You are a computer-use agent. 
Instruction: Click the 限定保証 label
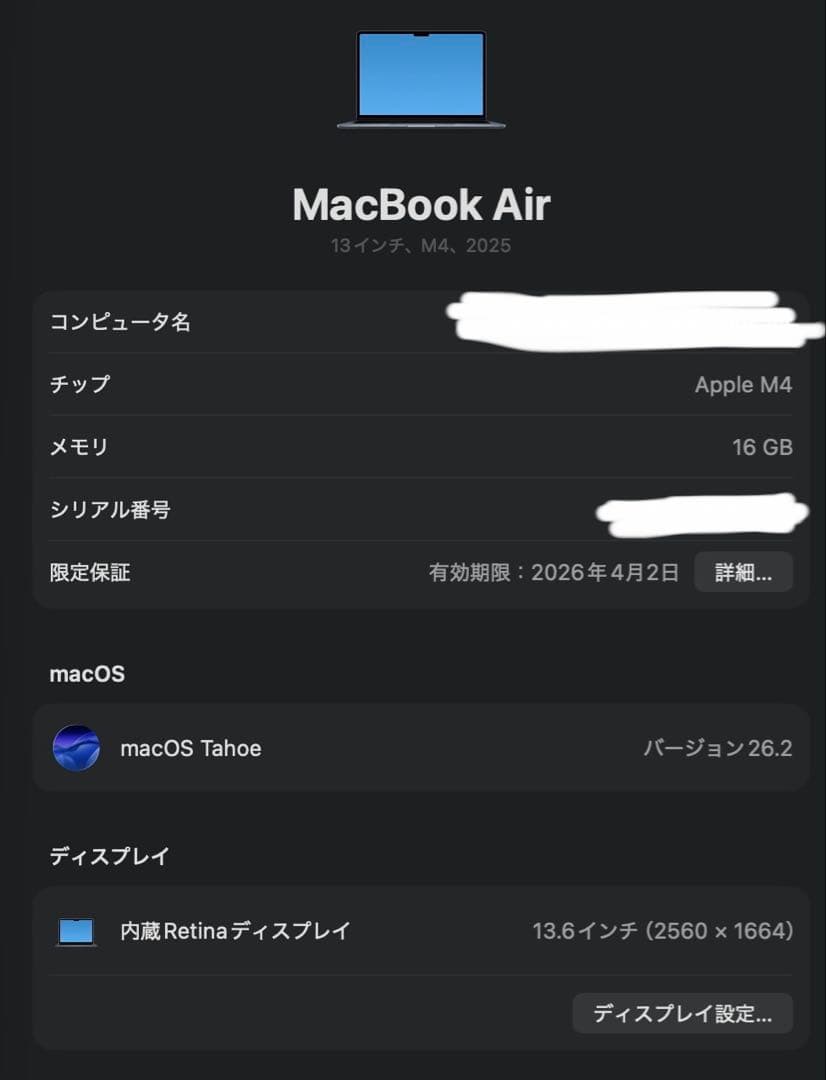(x=87, y=572)
